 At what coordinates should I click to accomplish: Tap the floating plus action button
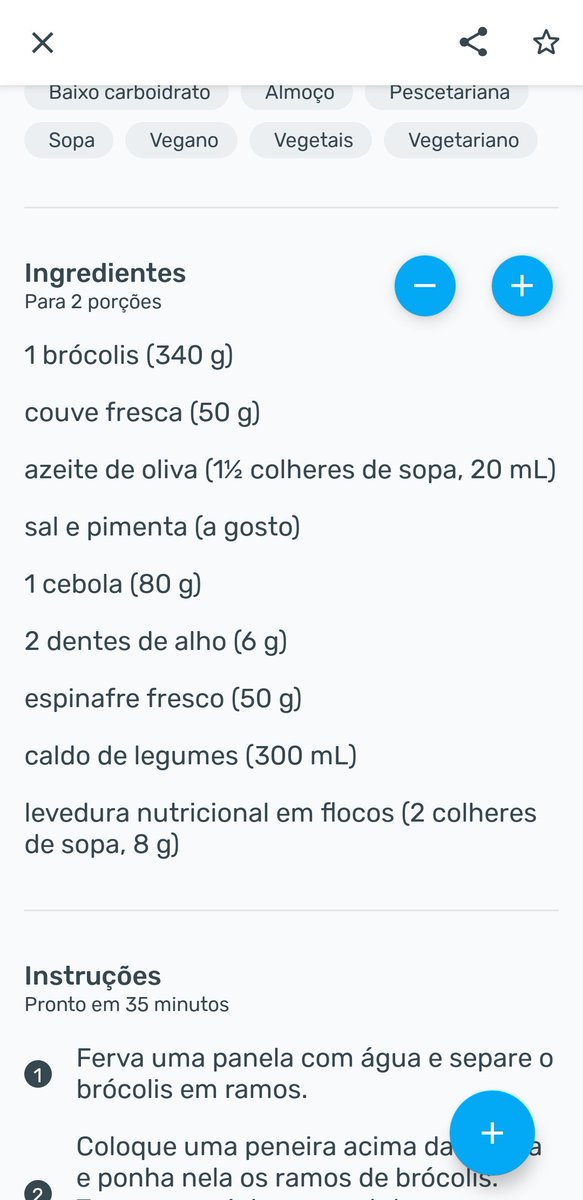pyautogui.click(x=492, y=1132)
